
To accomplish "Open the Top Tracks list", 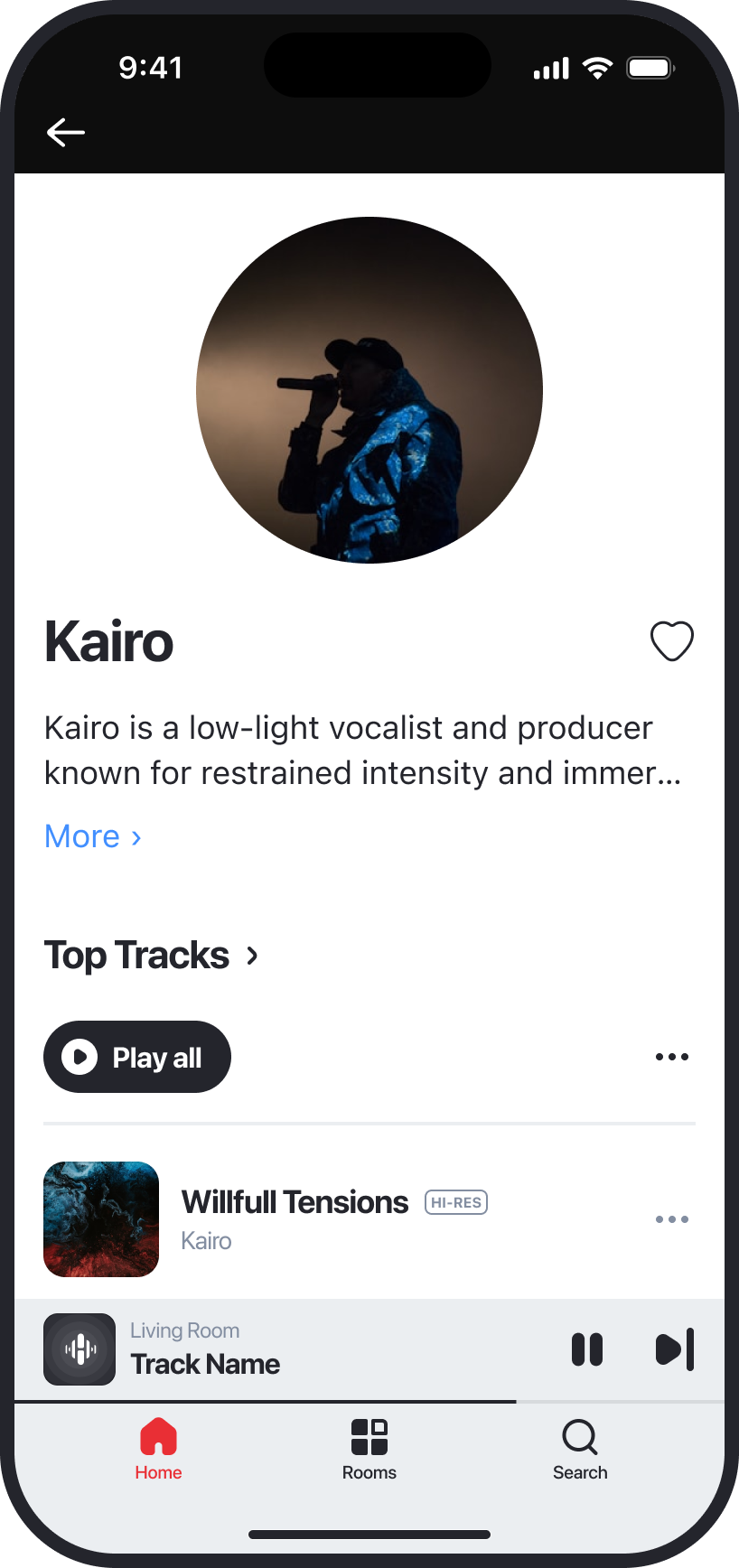I will 152,956.
